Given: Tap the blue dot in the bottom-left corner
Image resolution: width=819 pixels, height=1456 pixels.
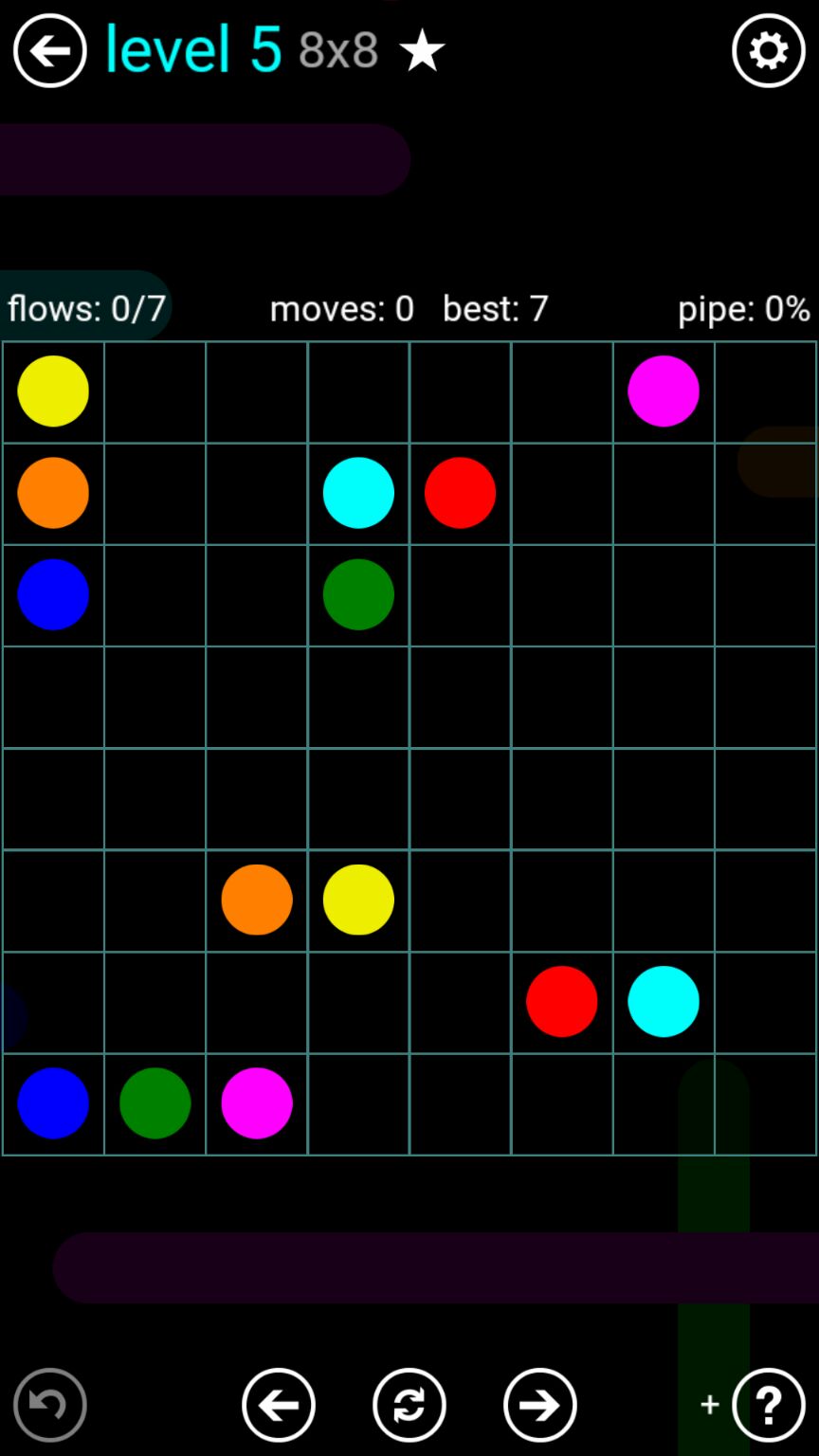Looking at the screenshot, I should pyautogui.click(x=53, y=1102).
